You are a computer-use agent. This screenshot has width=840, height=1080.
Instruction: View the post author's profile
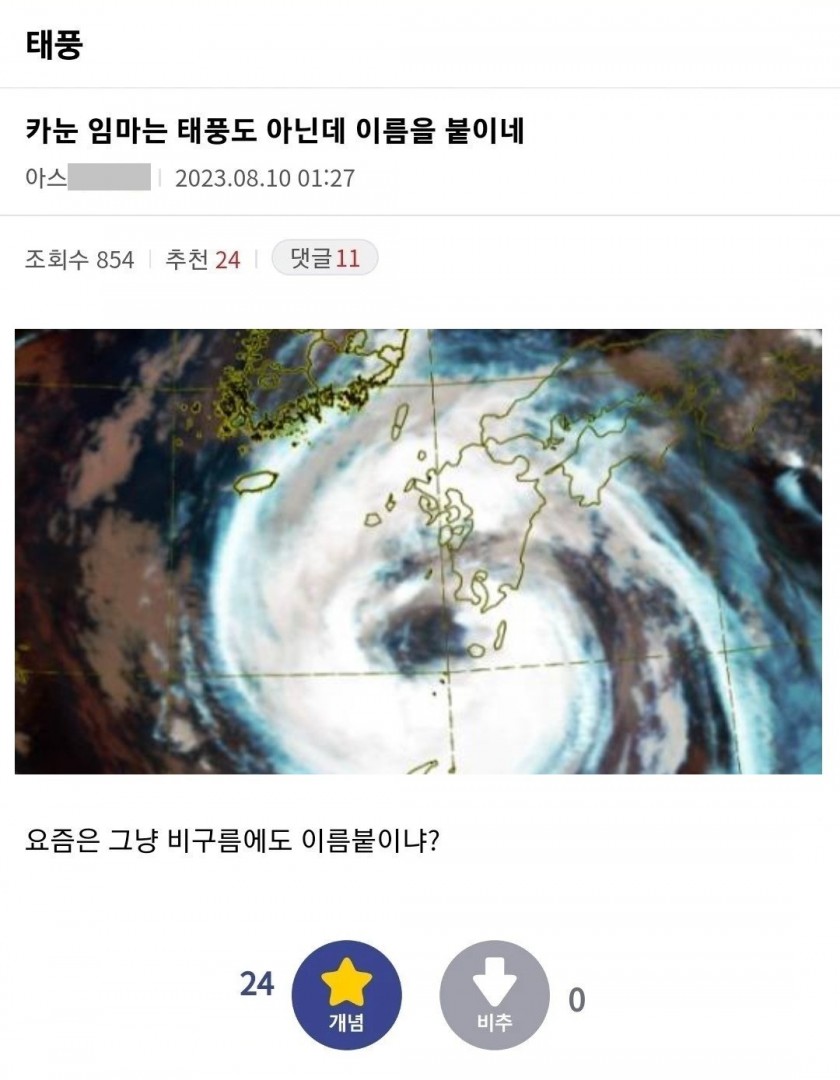coord(86,179)
